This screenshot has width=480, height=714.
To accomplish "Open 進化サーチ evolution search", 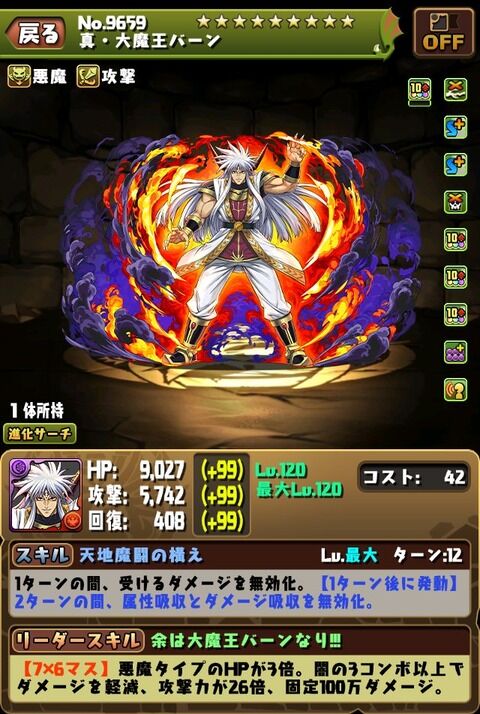I will [40, 434].
